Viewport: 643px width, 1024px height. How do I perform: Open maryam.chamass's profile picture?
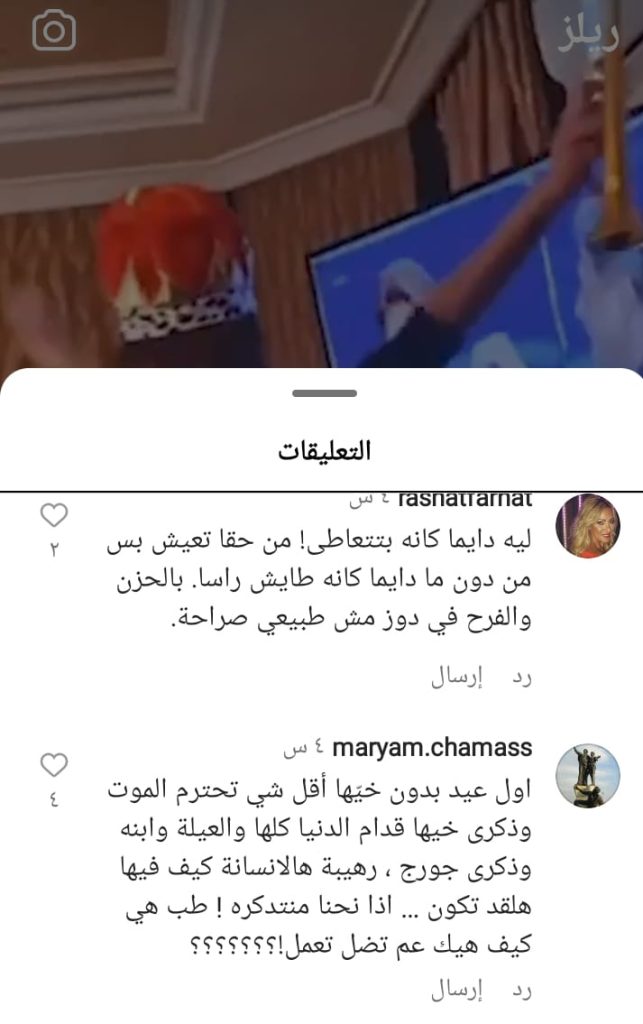(588, 776)
